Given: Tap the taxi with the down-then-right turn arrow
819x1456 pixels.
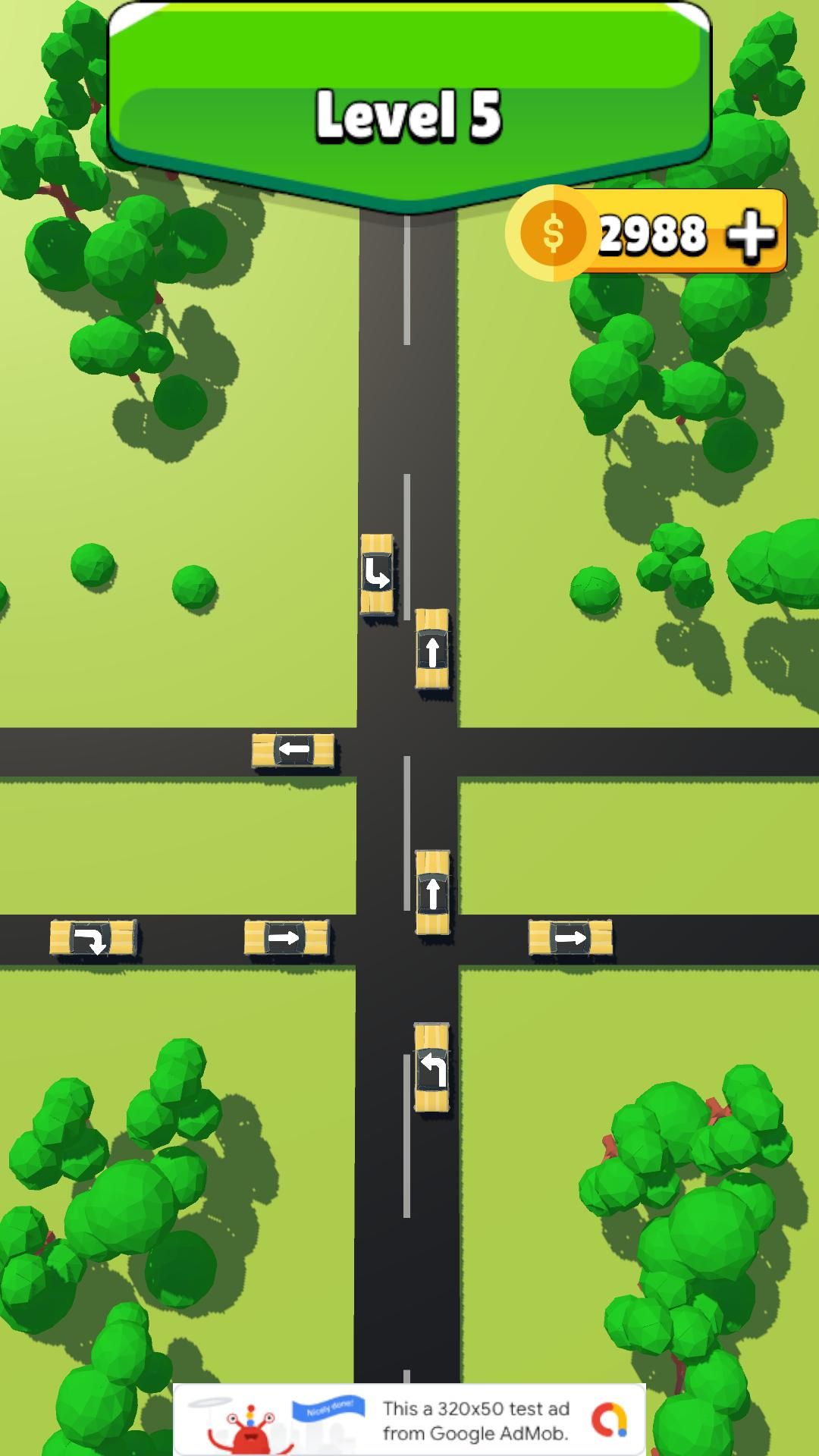Looking at the screenshot, I should click(377, 574).
